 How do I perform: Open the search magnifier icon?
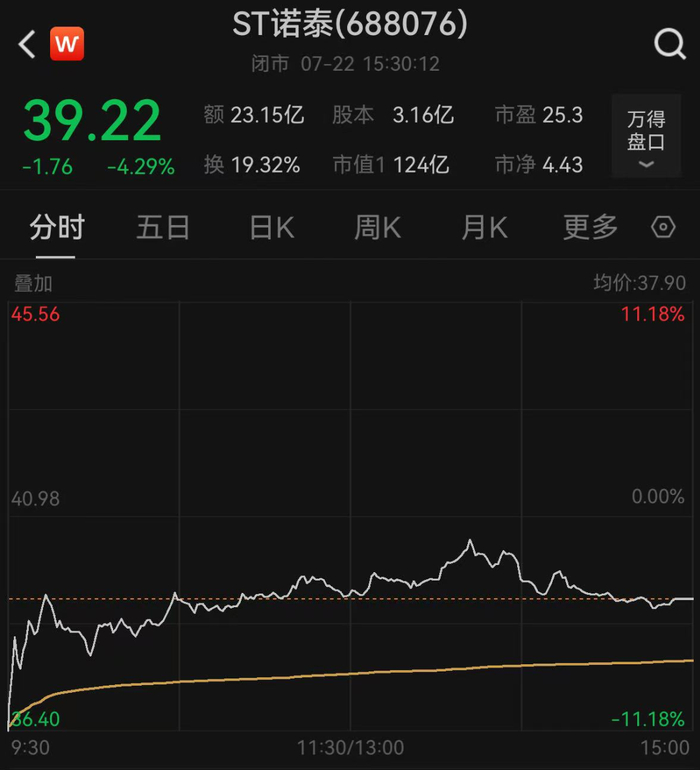coord(668,43)
